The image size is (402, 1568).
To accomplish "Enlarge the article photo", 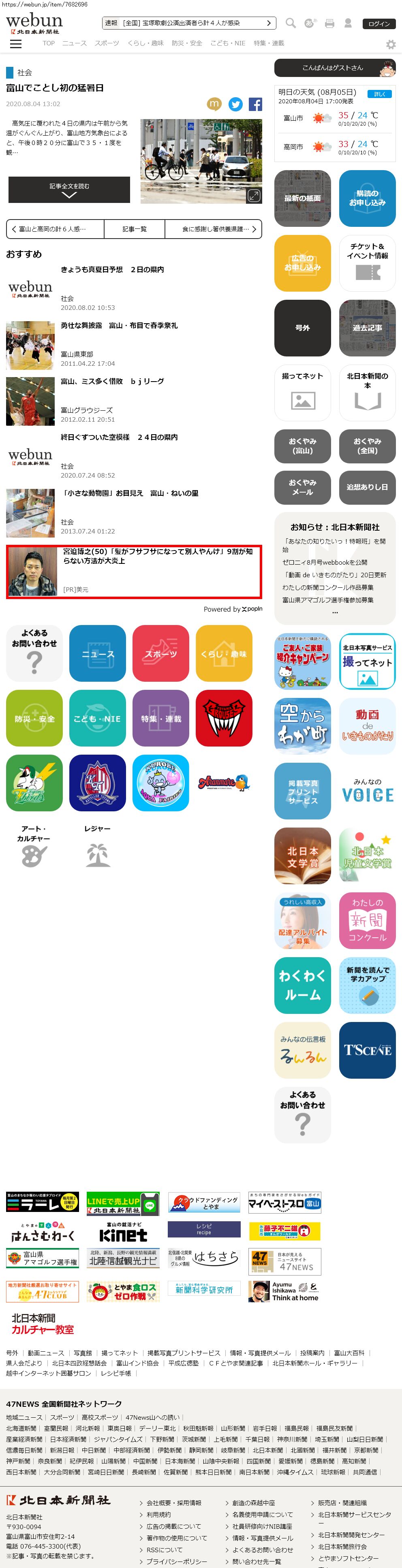I will (253, 195).
